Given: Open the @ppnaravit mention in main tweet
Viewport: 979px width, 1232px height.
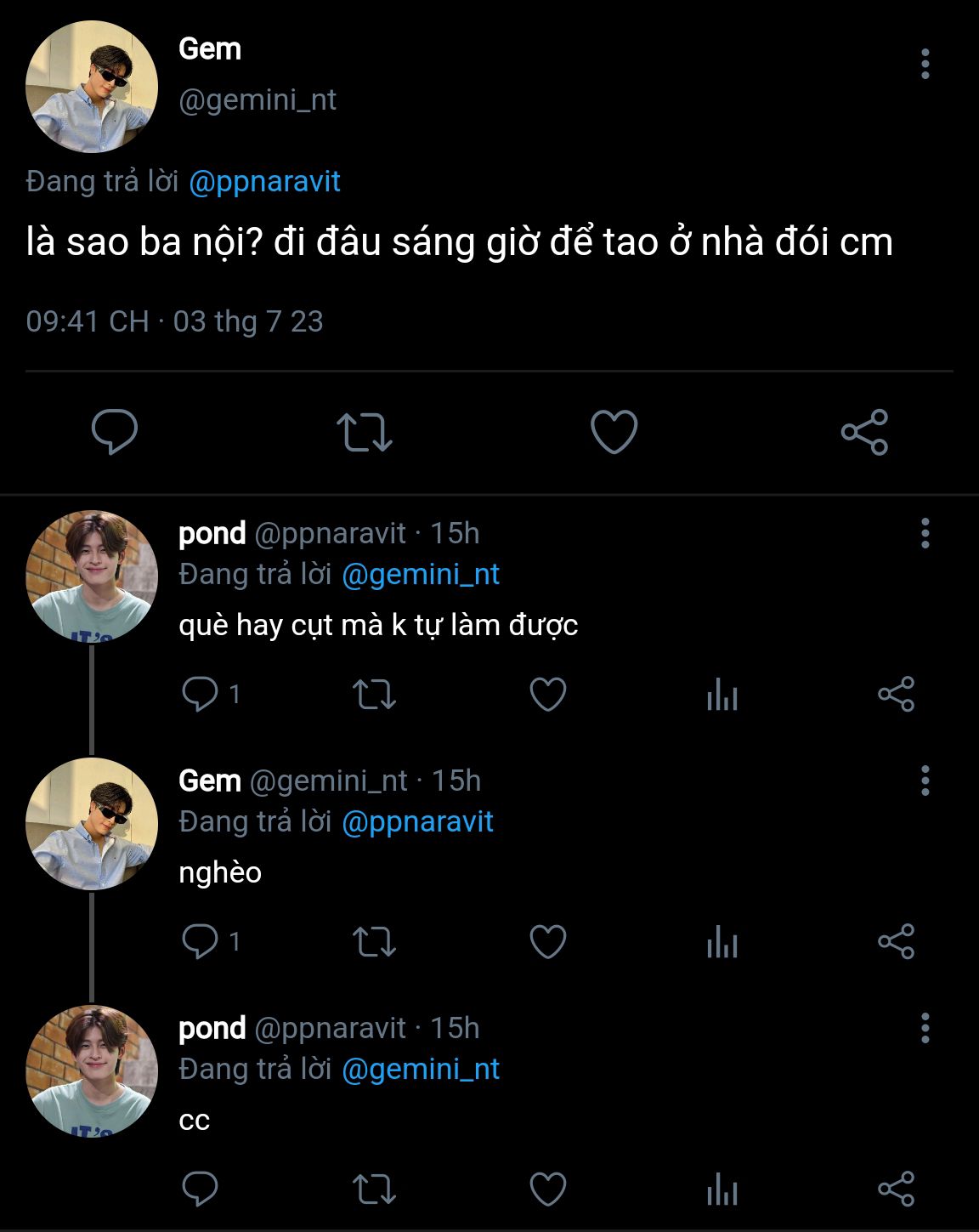Looking at the screenshot, I should coord(264,181).
